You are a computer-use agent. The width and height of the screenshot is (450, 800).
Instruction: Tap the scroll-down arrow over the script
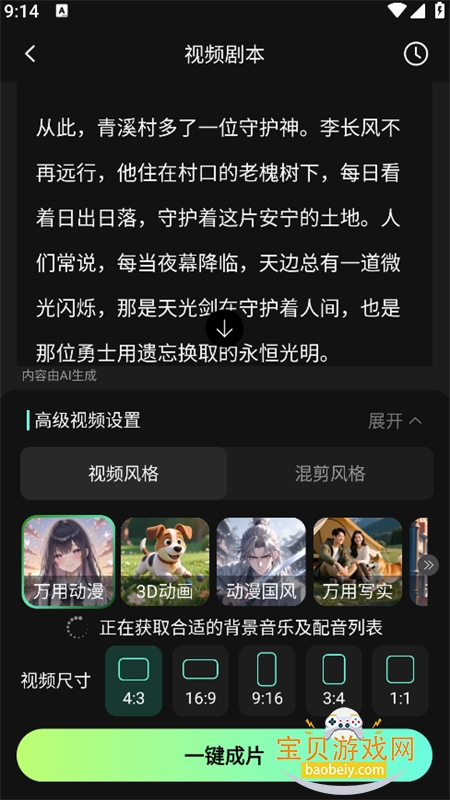(x=224, y=330)
